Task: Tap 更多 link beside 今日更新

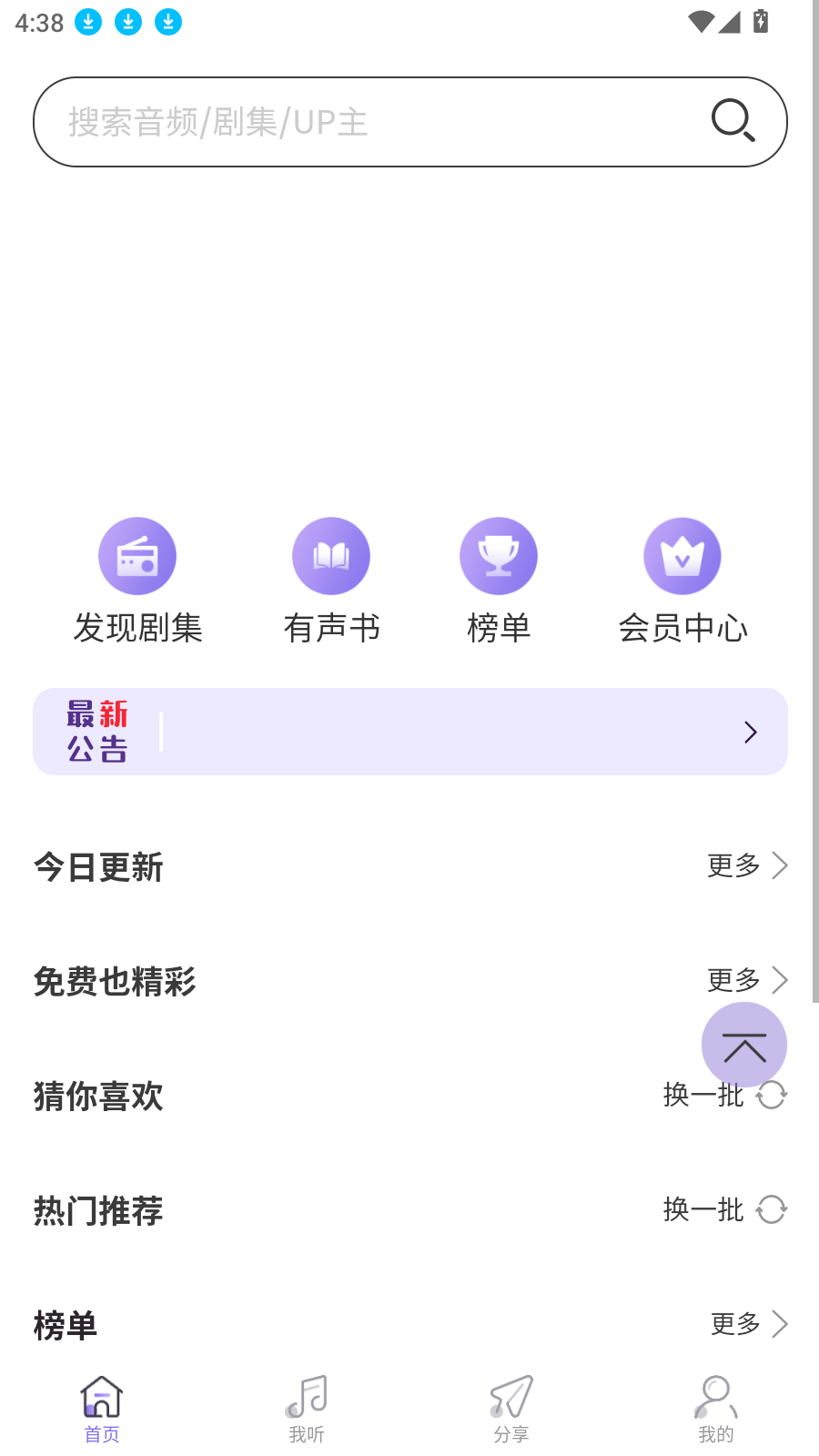Action: 732,866
